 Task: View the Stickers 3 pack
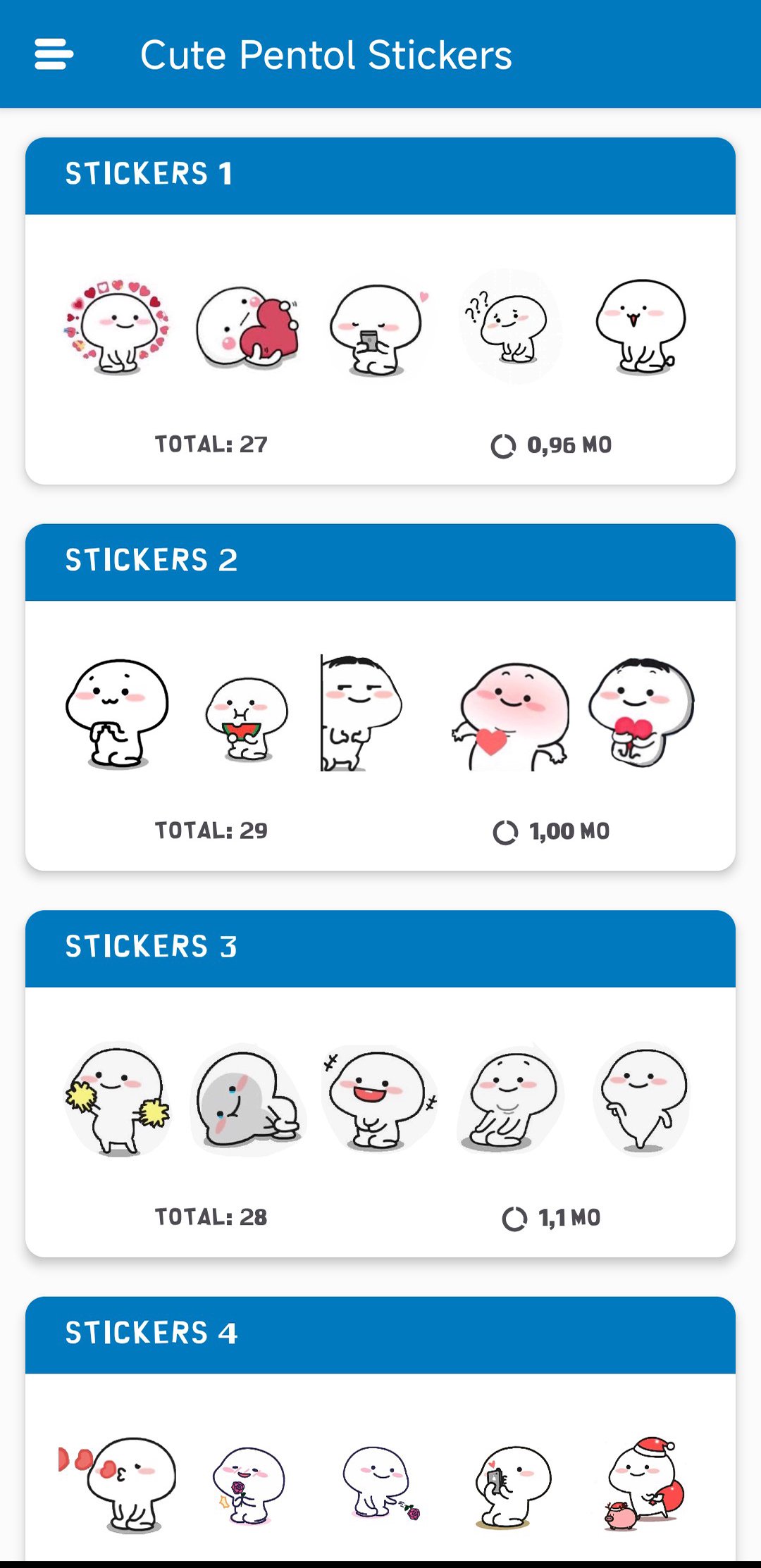pos(380,948)
